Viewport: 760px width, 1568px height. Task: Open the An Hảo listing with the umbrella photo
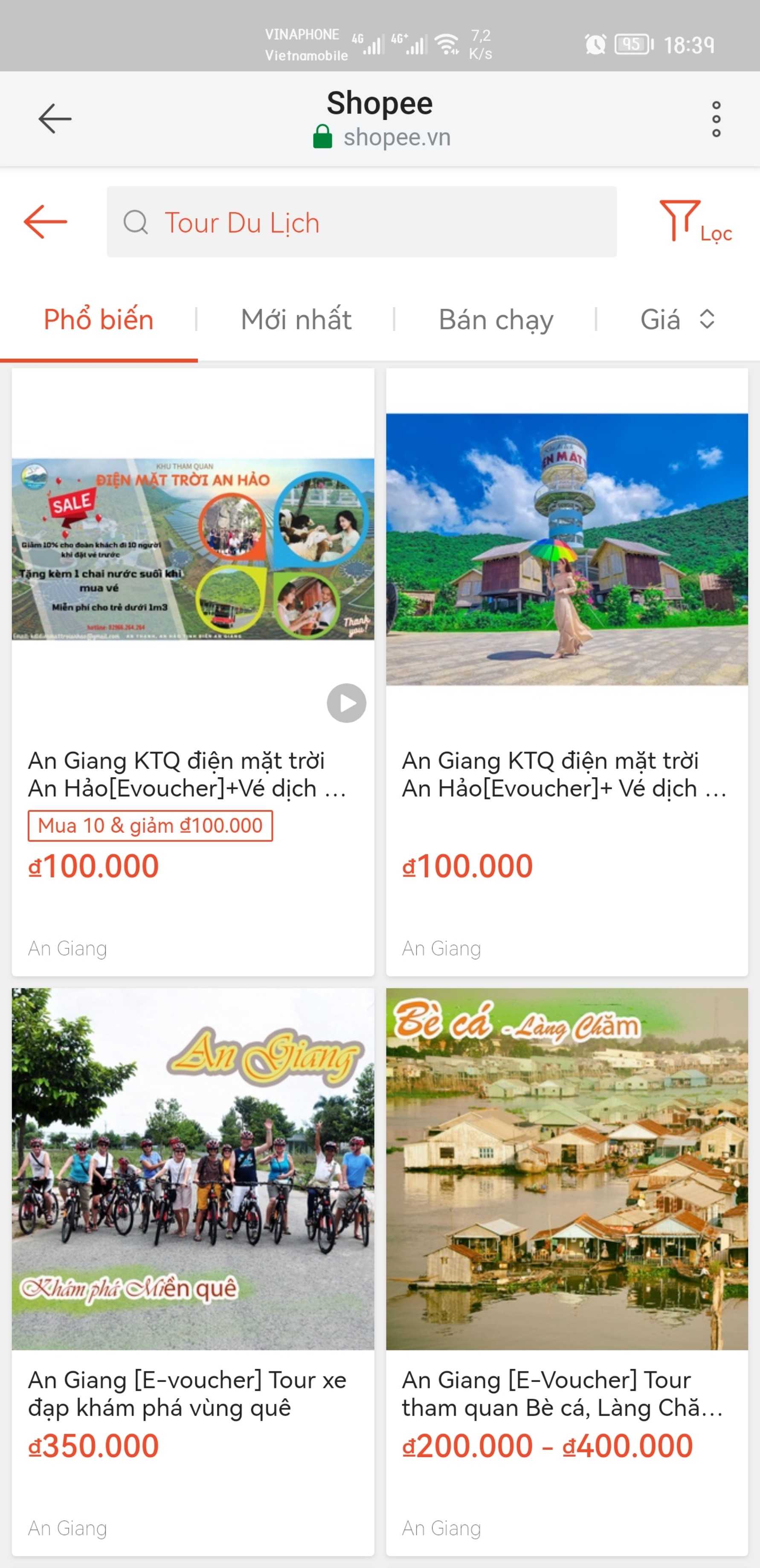[566, 672]
